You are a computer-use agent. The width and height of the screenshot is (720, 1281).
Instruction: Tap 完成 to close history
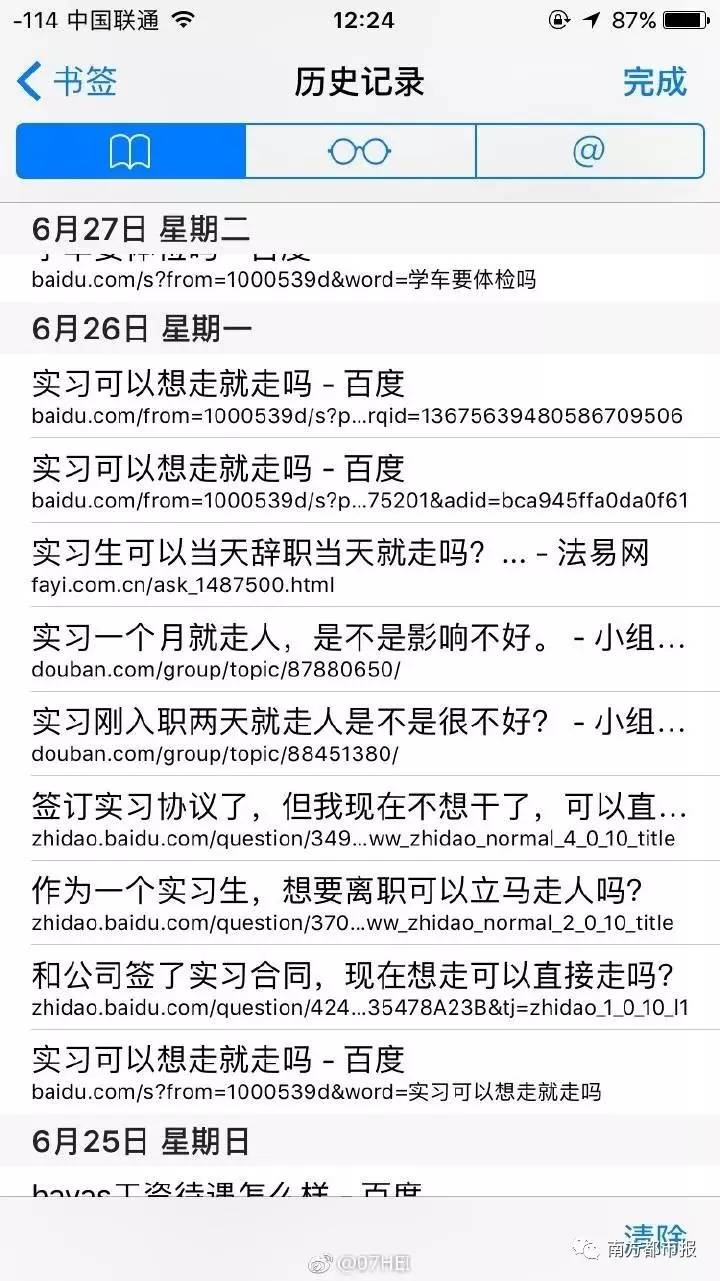tap(655, 81)
